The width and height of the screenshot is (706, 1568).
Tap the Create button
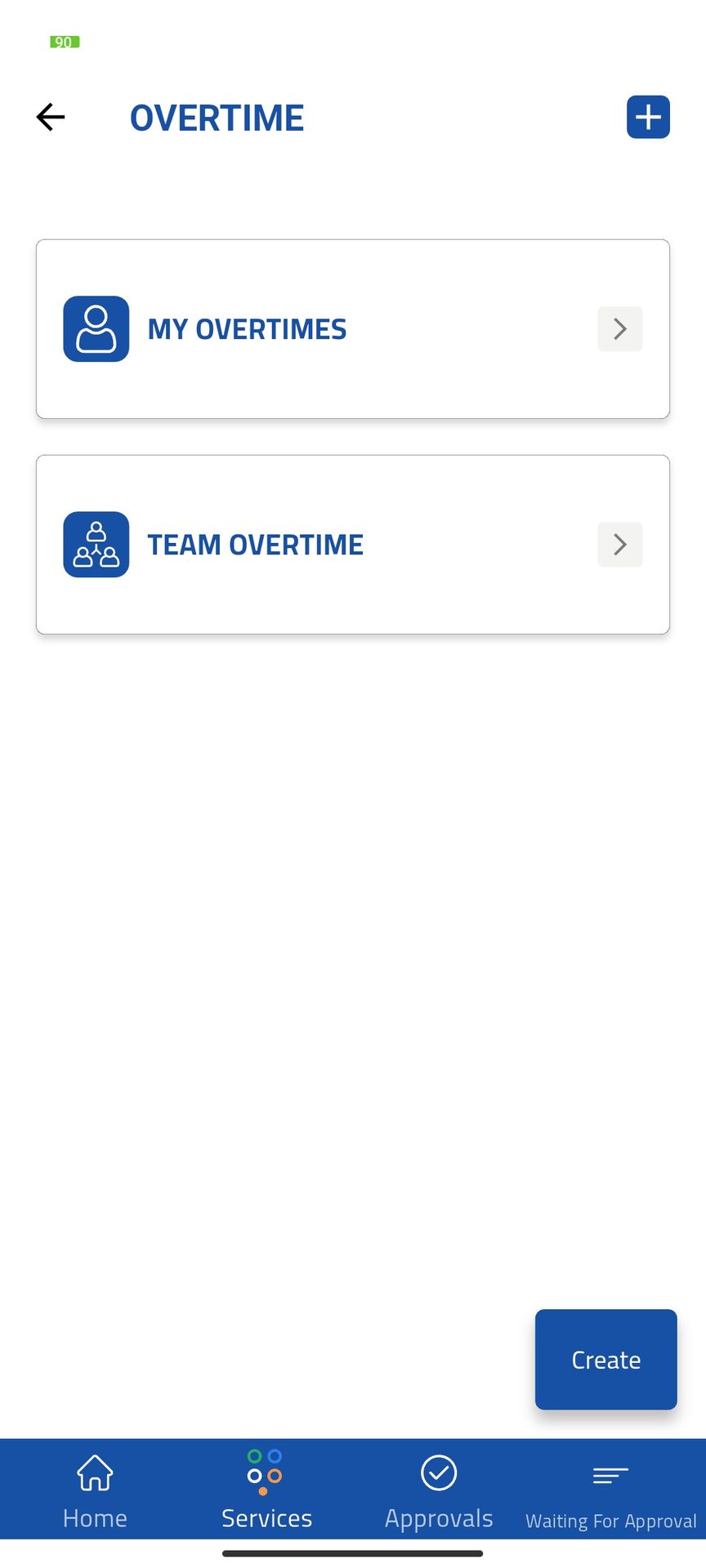click(x=605, y=1359)
